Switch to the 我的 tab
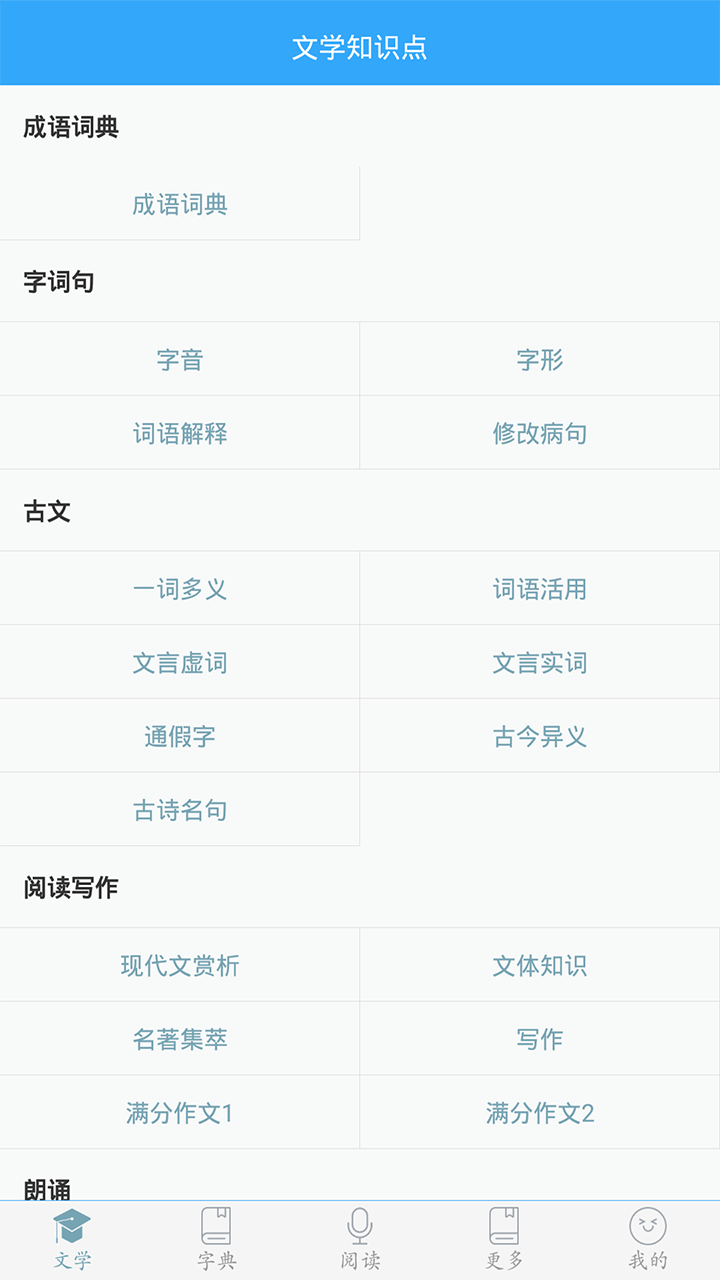The width and height of the screenshot is (720, 1280). coord(647,1240)
